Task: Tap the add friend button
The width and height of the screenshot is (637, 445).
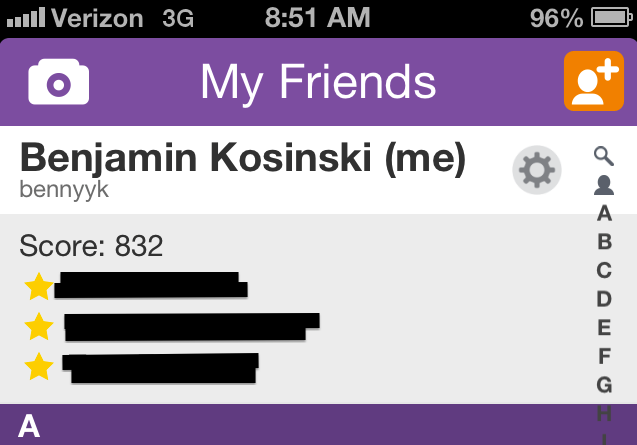Action: (594, 81)
